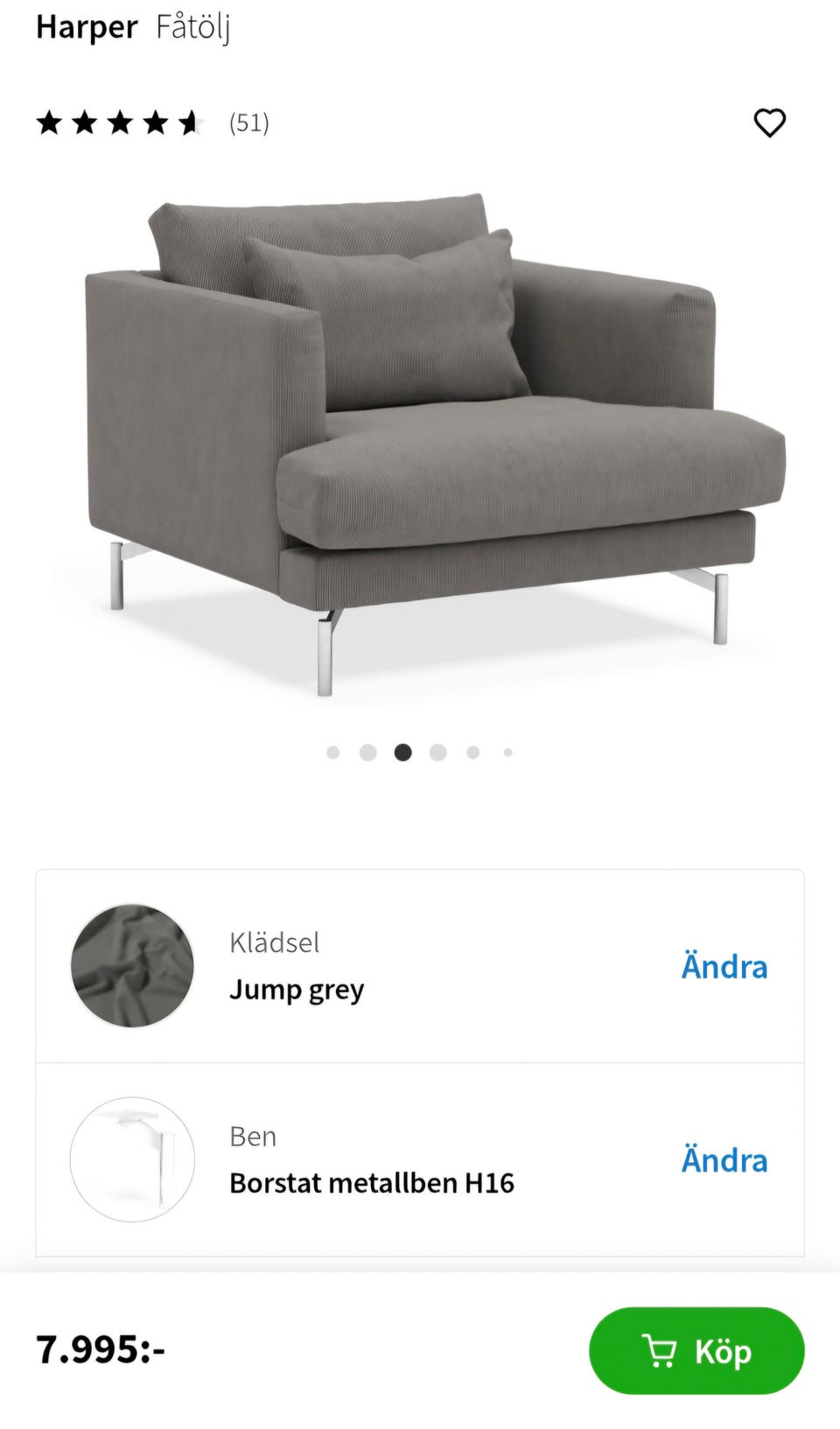840x1429 pixels.
Task: Jump to the last image via final dot
Action: 507,752
